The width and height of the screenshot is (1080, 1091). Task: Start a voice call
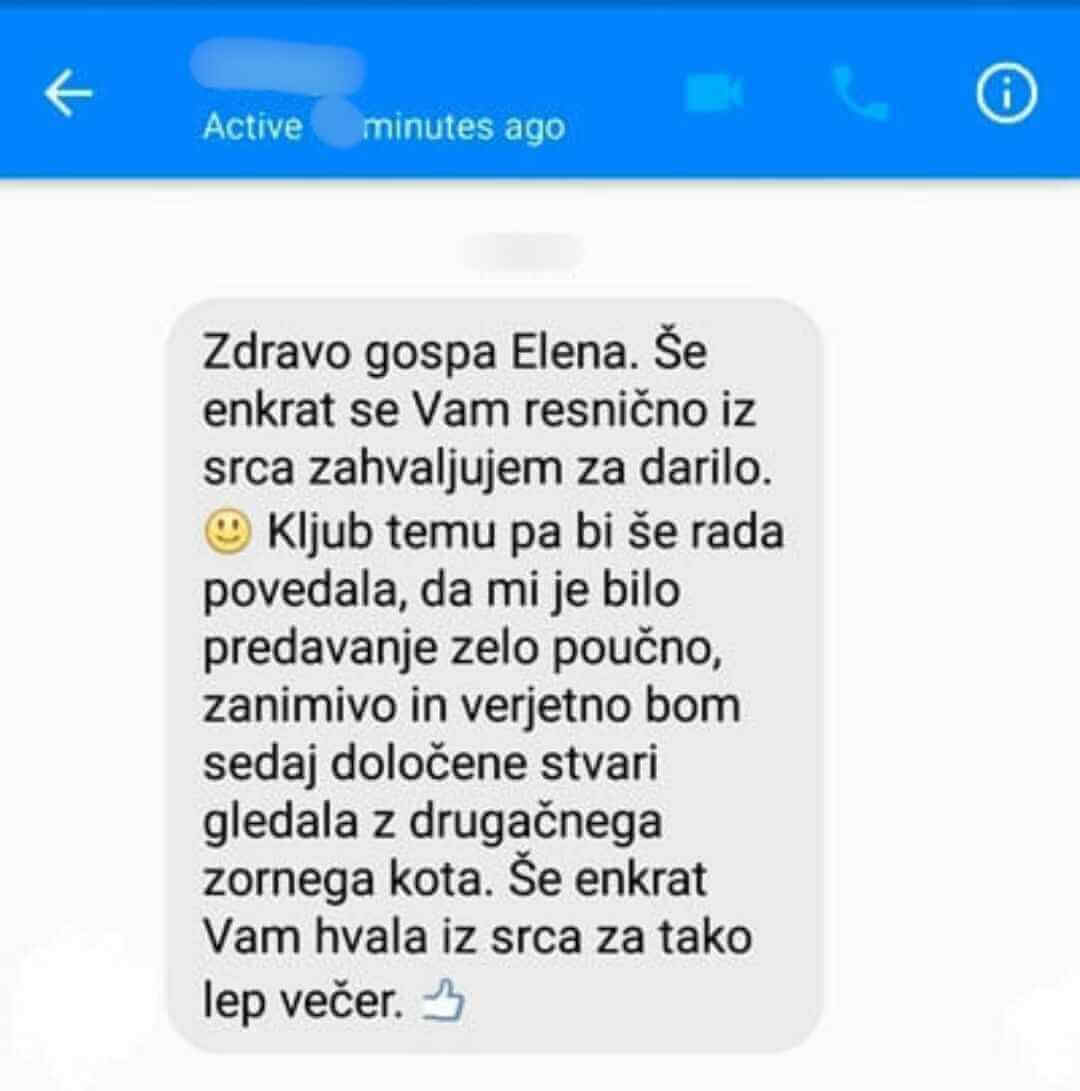click(x=859, y=95)
